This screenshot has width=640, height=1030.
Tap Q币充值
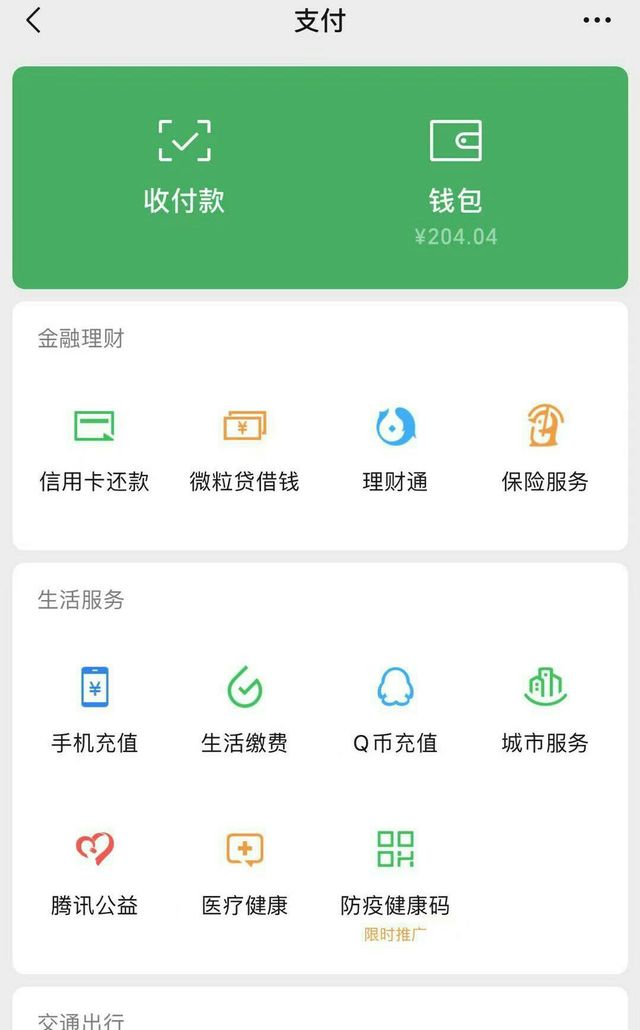(x=395, y=710)
